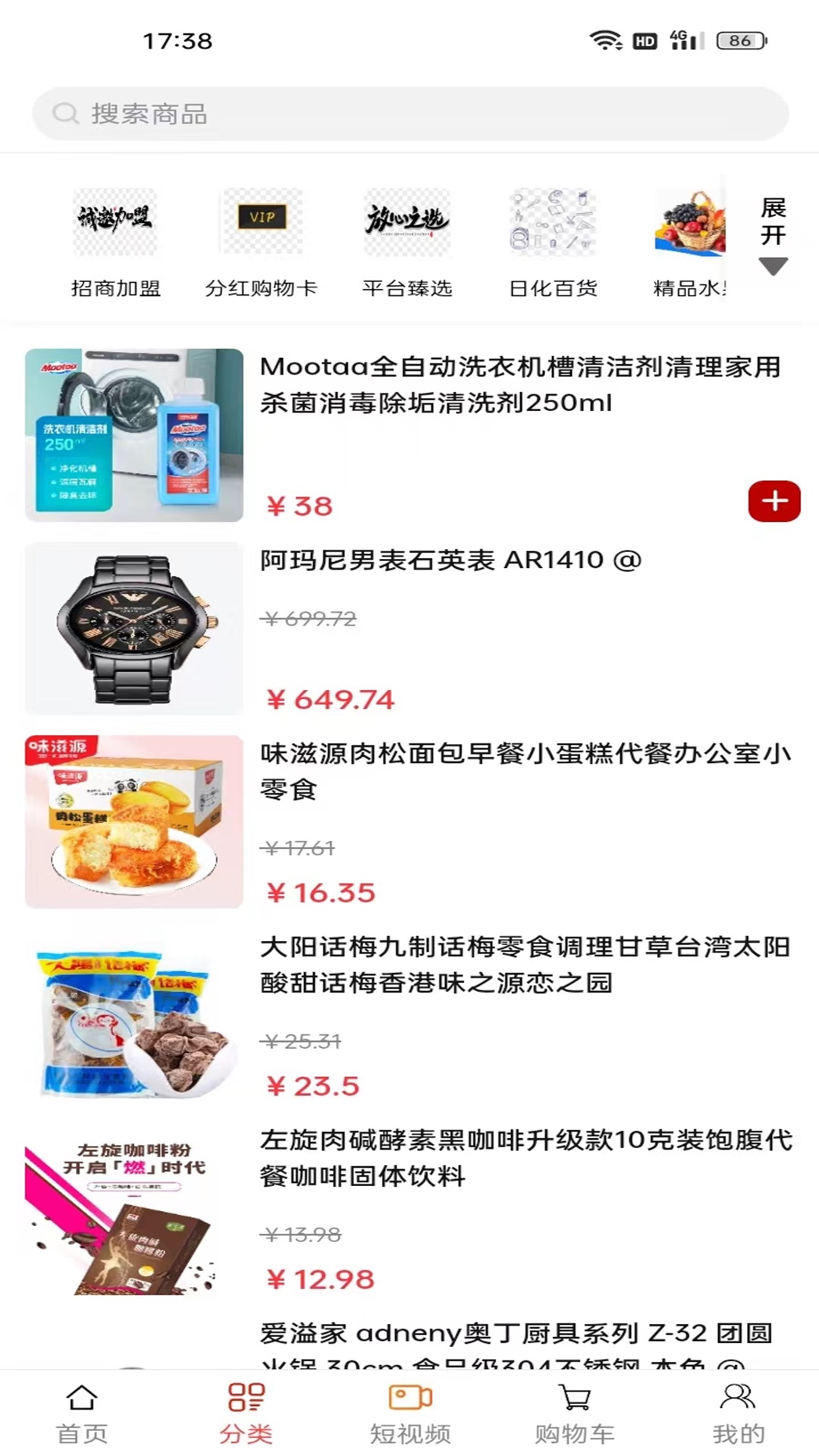
Task: Expand the category panel via 展开 arrow
Action: point(772,231)
